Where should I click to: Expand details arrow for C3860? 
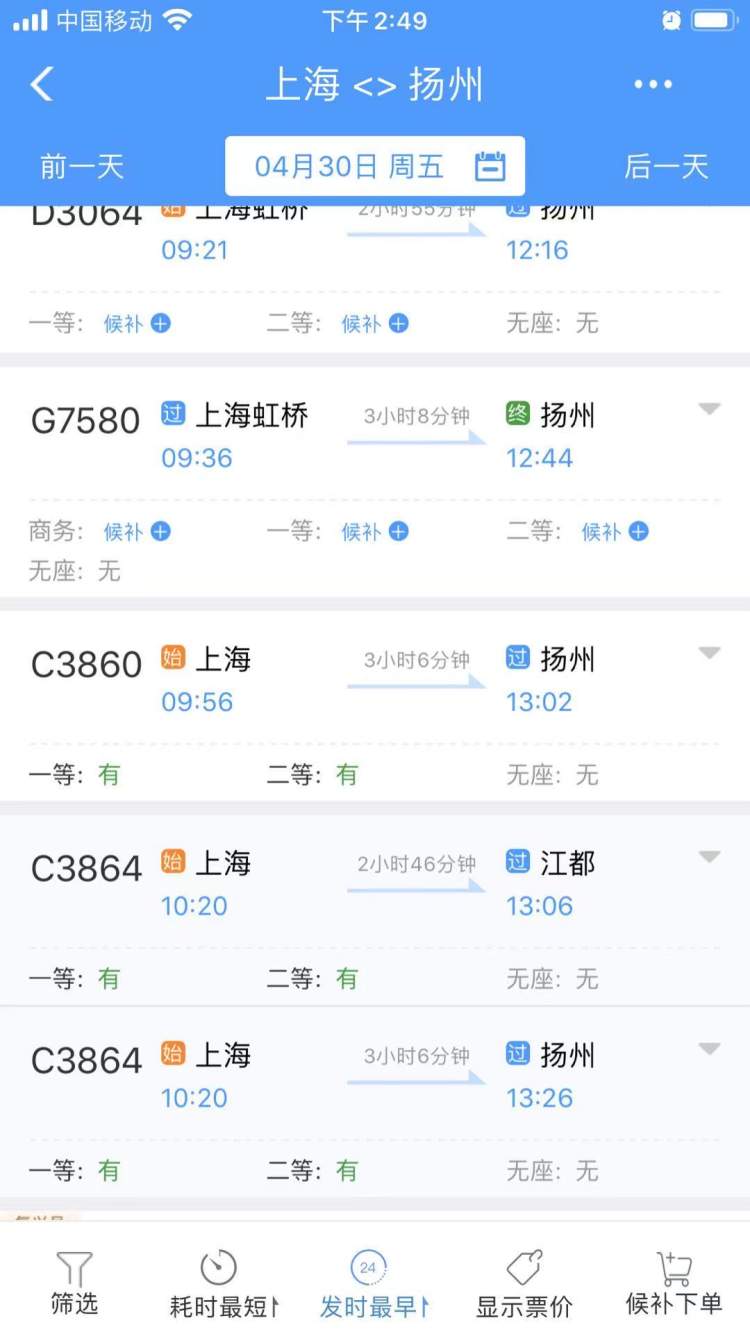[709, 653]
